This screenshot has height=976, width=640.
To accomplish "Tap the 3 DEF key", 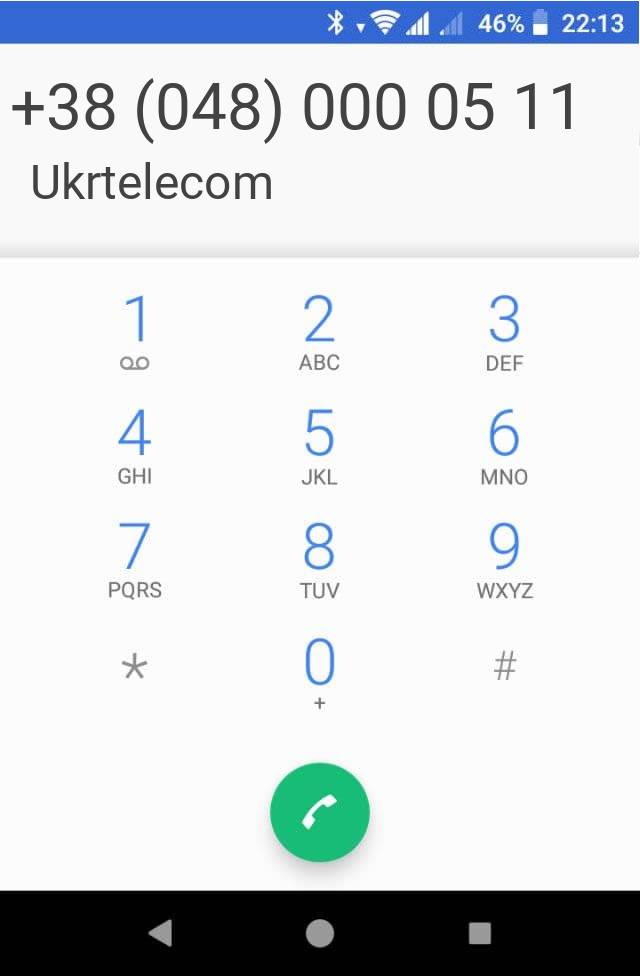I will pyautogui.click(x=504, y=332).
